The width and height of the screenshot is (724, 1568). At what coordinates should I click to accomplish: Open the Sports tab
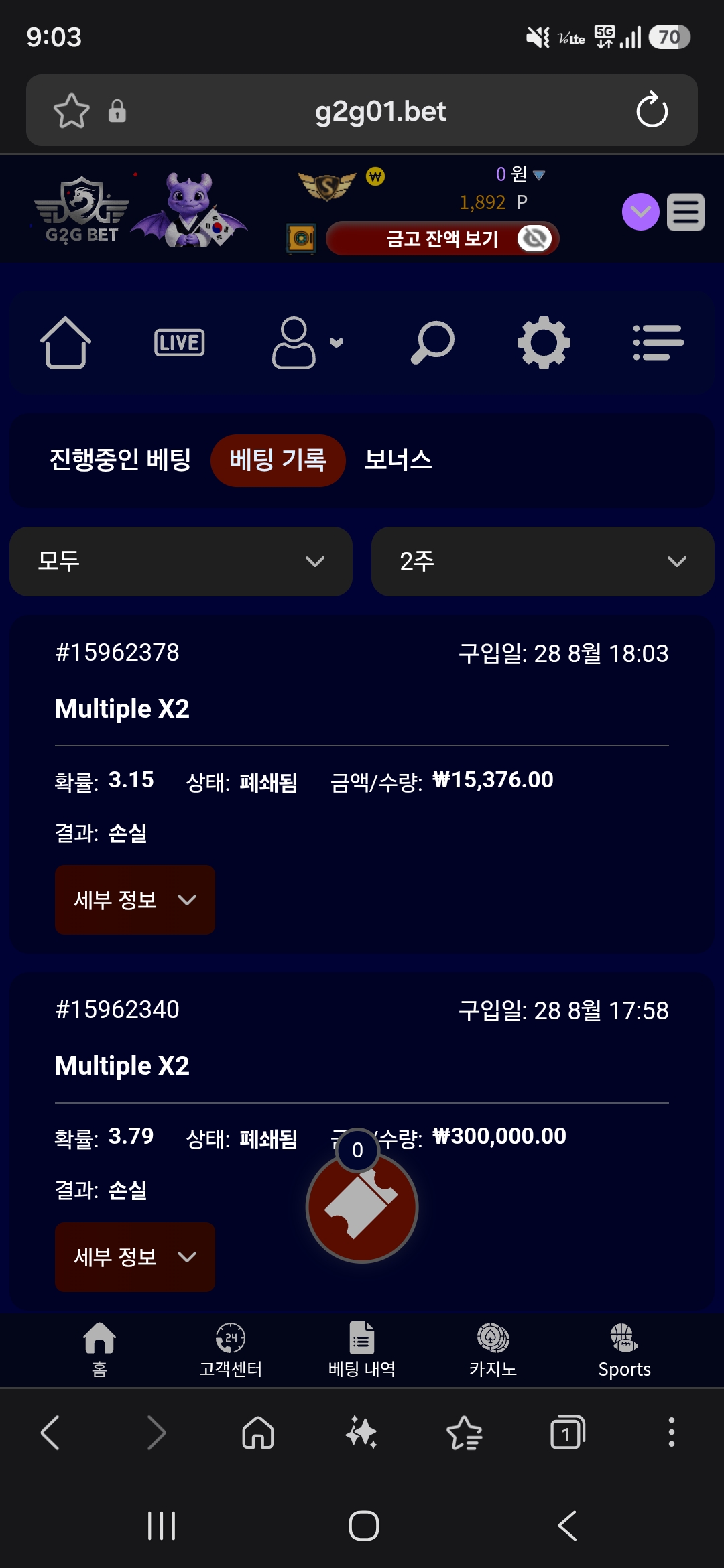coord(624,1350)
